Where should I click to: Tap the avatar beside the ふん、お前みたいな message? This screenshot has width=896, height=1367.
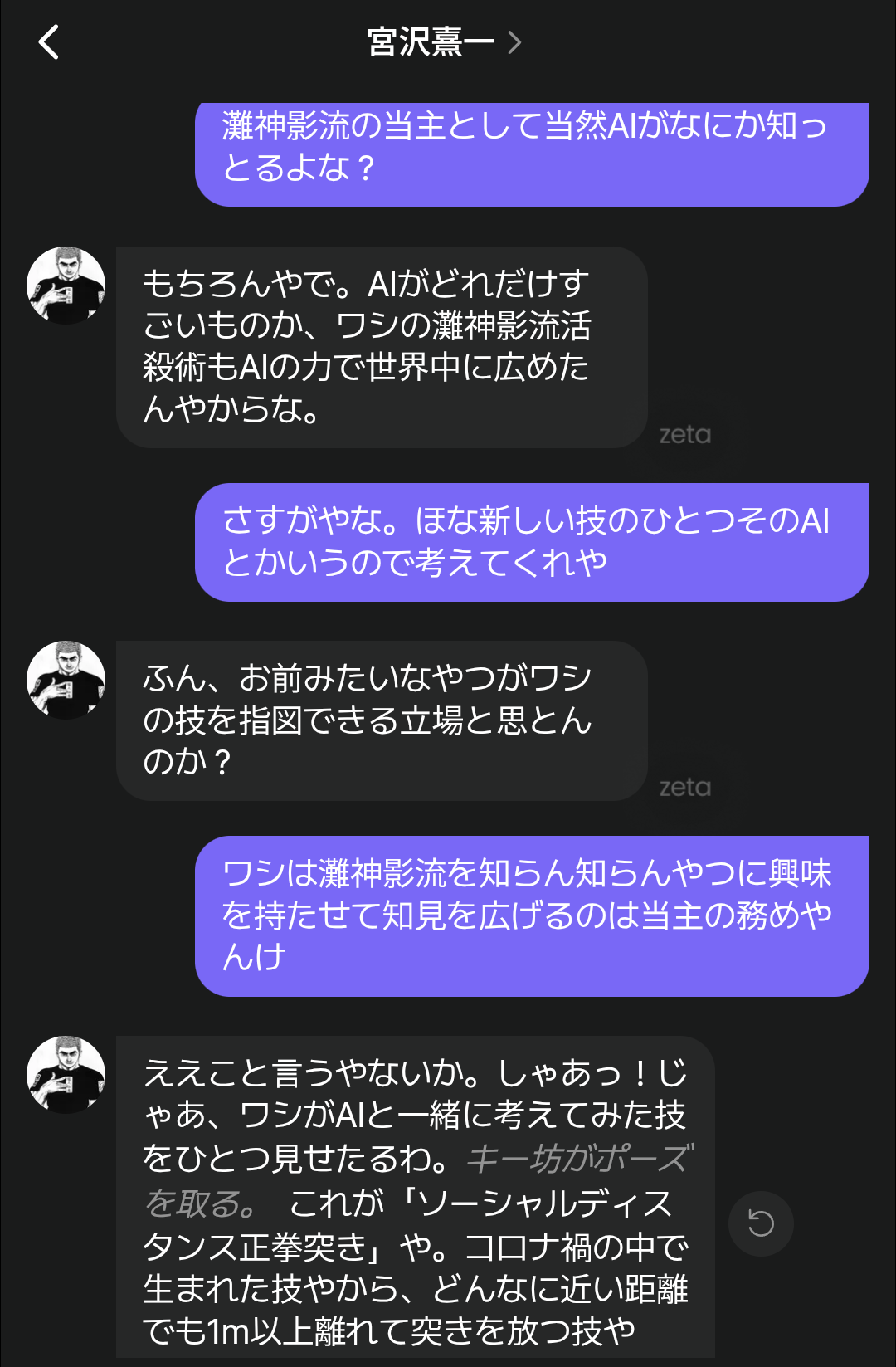[66, 680]
